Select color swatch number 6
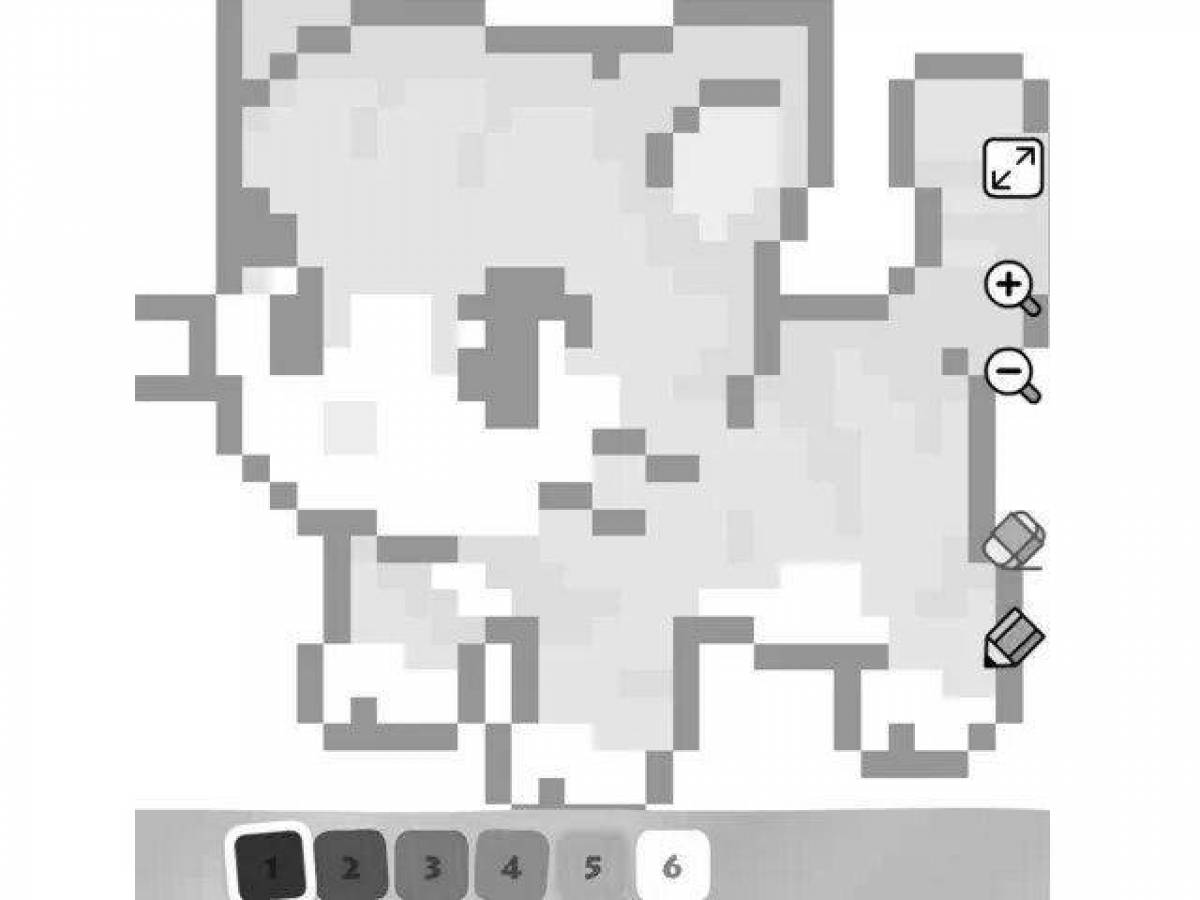 672,866
